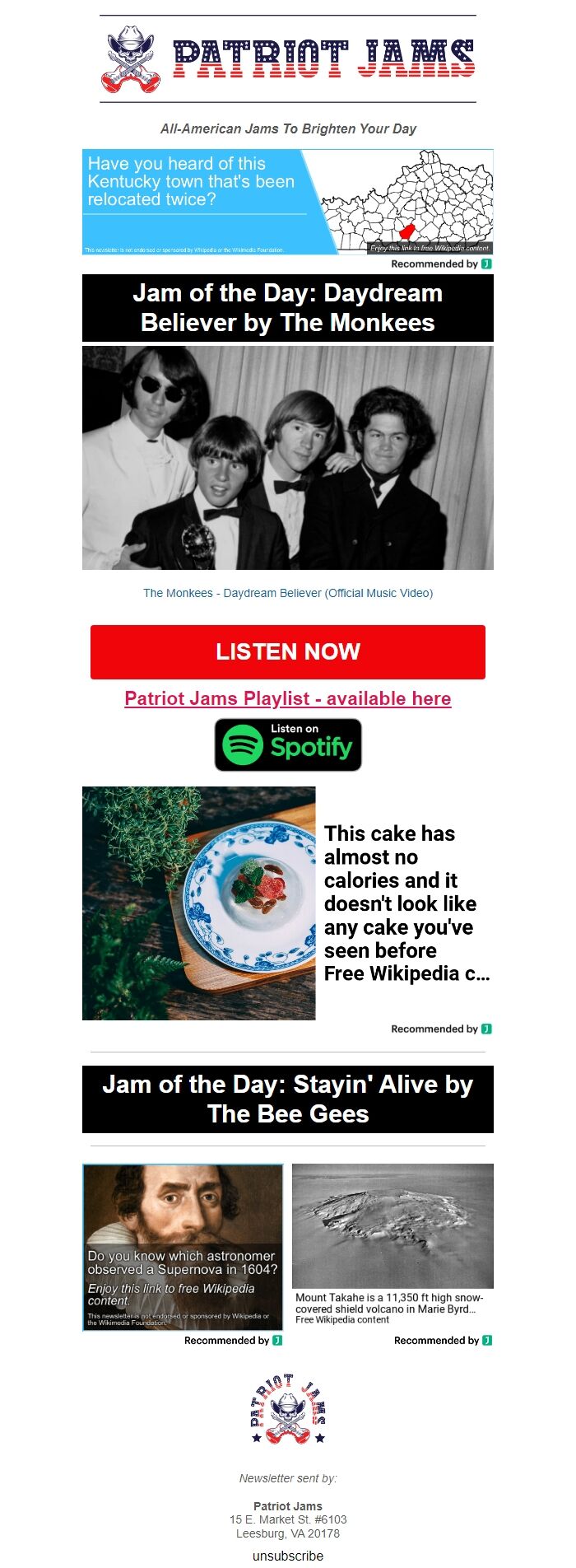
Task: Open the Monkees band photo
Action: 287,457
